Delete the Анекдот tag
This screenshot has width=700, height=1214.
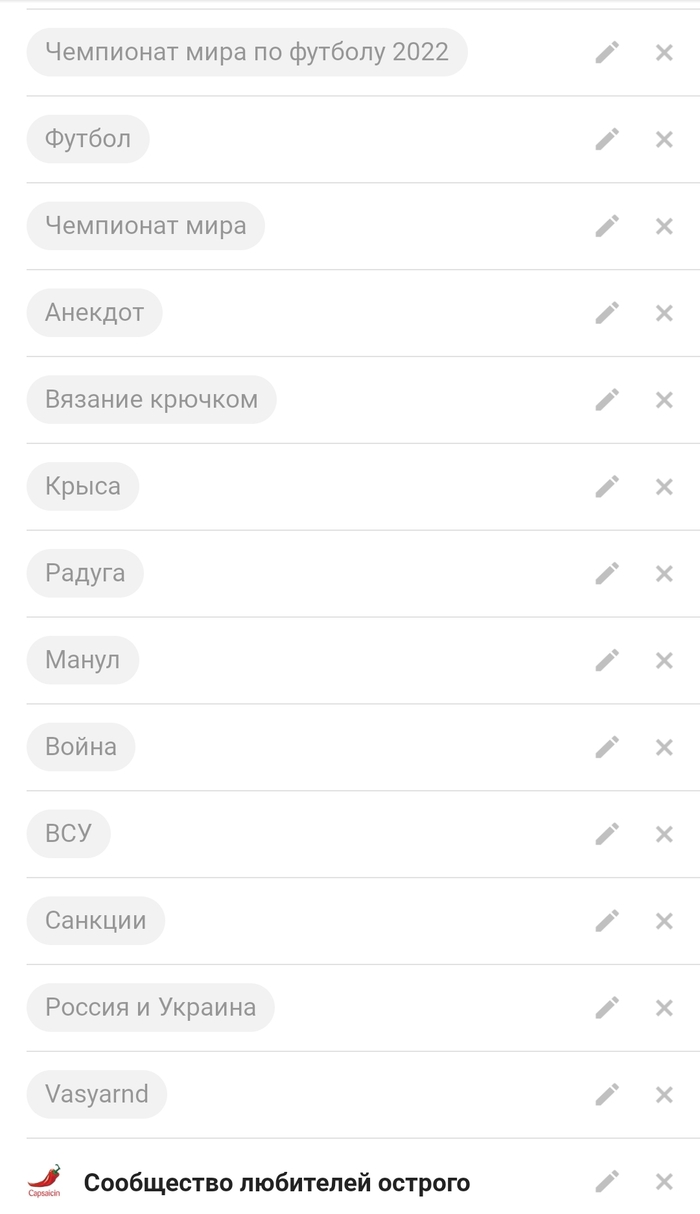pos(664,313)
